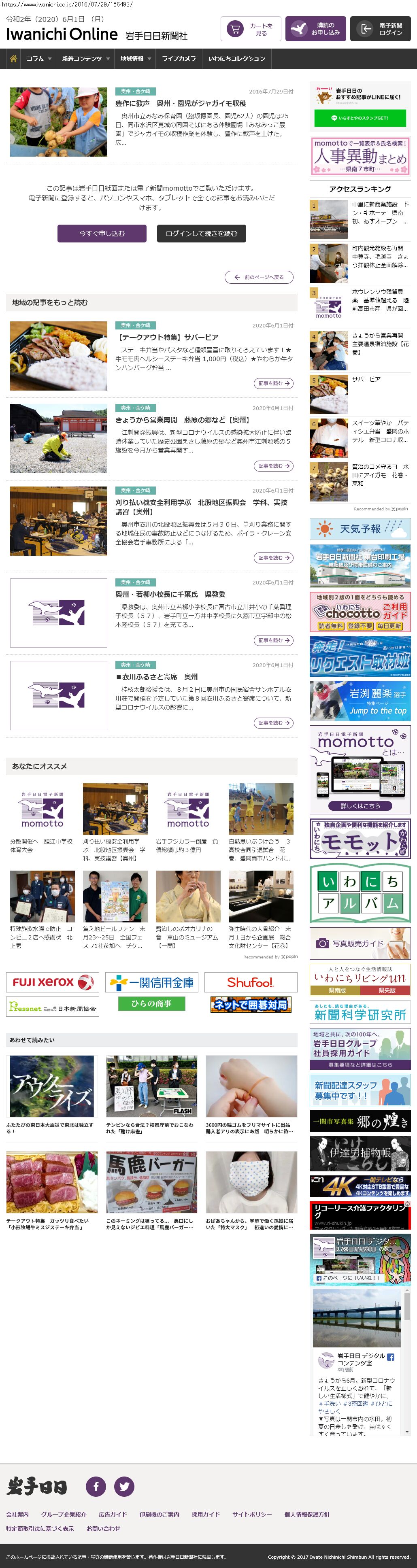Open ライブカメラ in navigation

[x=179, y=58]
